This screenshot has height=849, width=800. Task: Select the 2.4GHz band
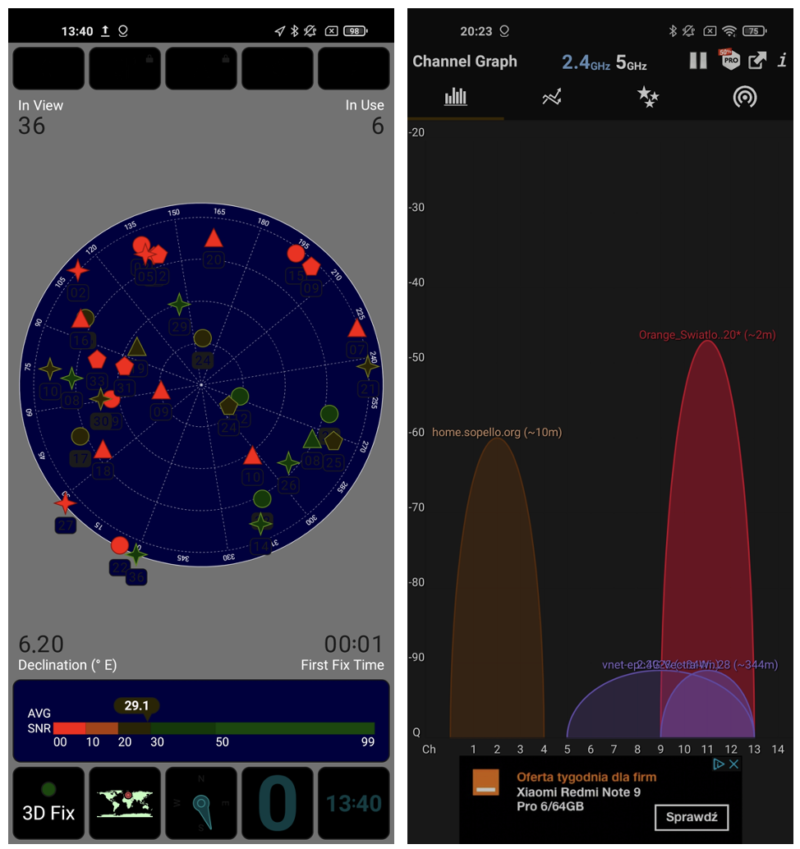585,62
